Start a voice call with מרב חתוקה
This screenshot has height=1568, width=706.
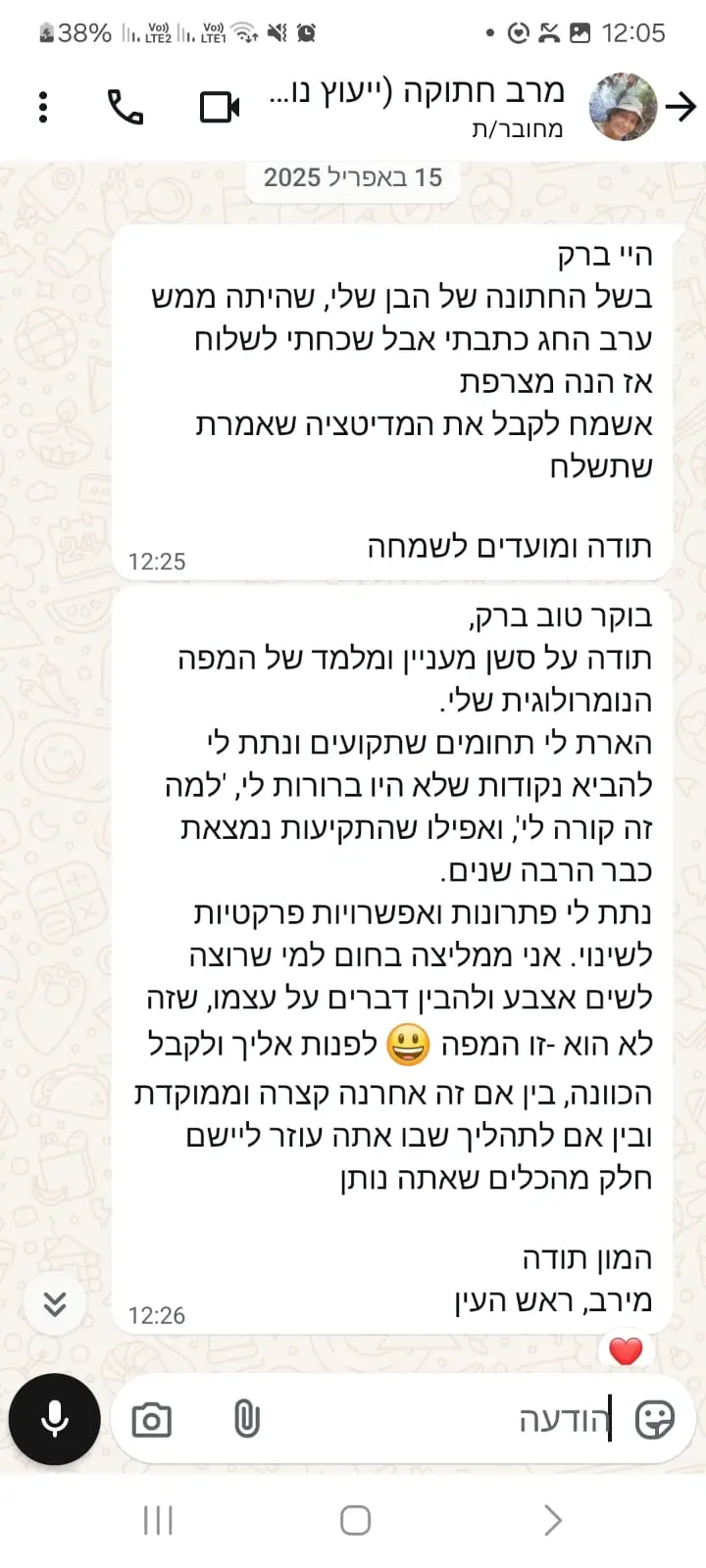tap(126, 107)
